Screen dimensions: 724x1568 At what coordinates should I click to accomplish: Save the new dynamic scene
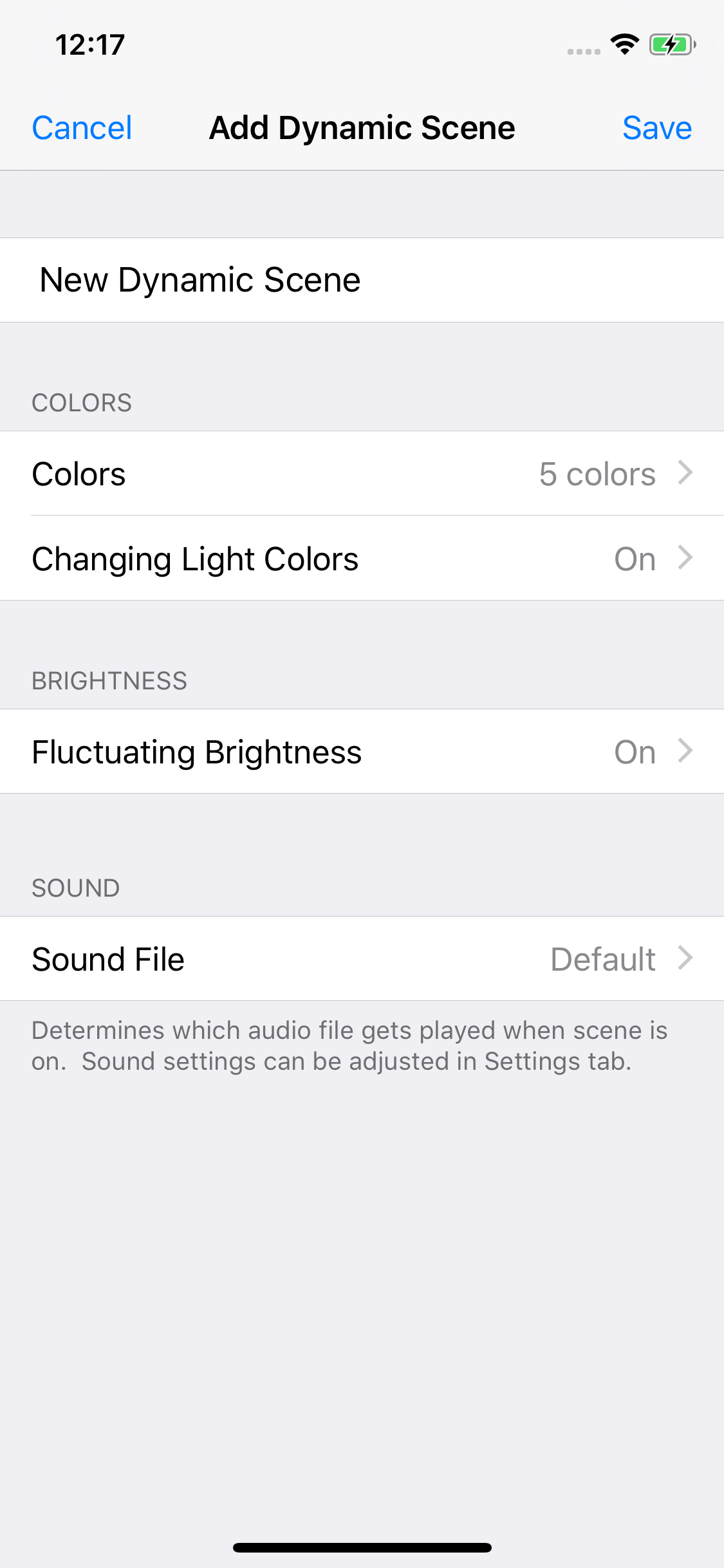pos(657,128)
